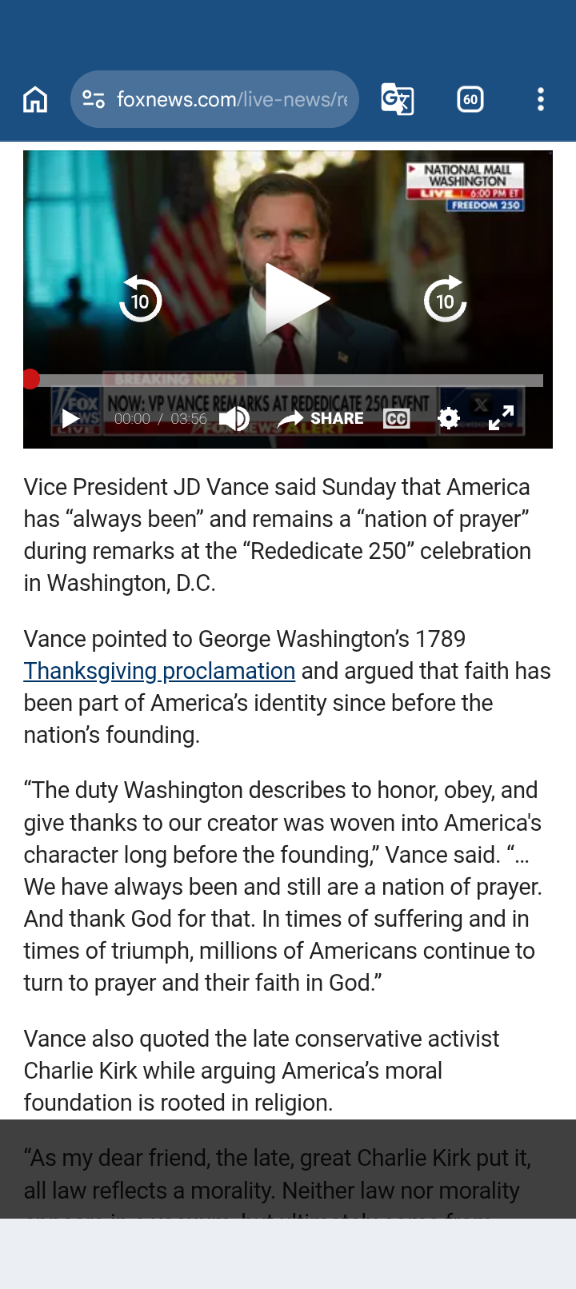Translate this page with the translate icon

click(397, 99)
